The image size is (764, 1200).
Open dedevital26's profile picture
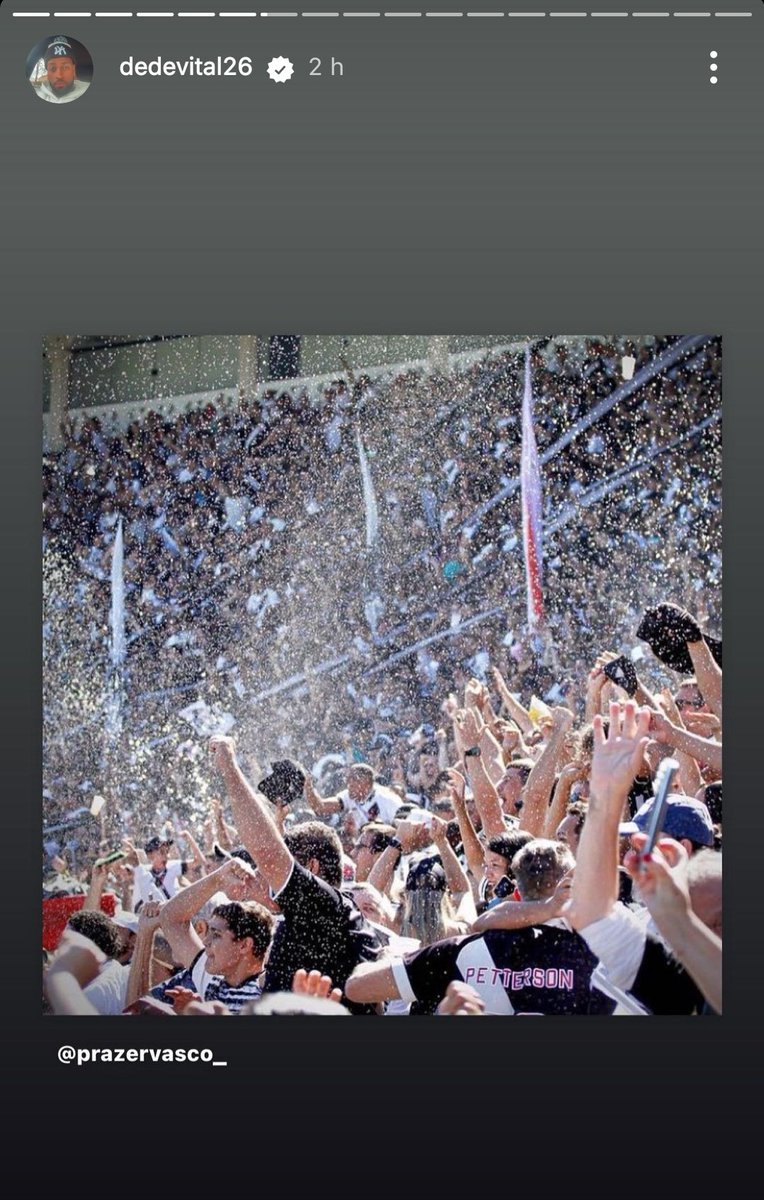pos(59,69)
